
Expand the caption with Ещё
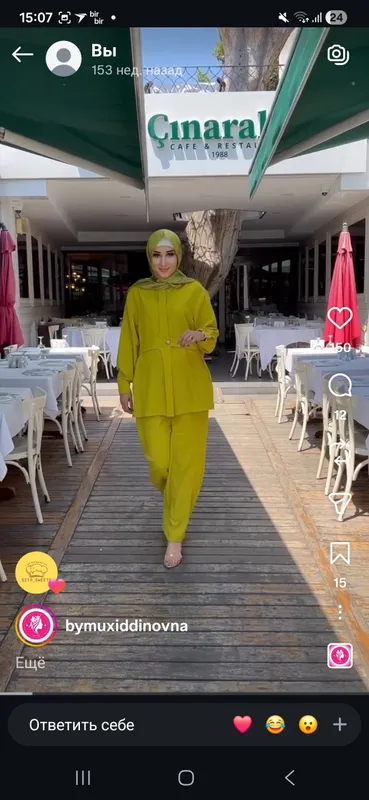(x=31, y=663)
